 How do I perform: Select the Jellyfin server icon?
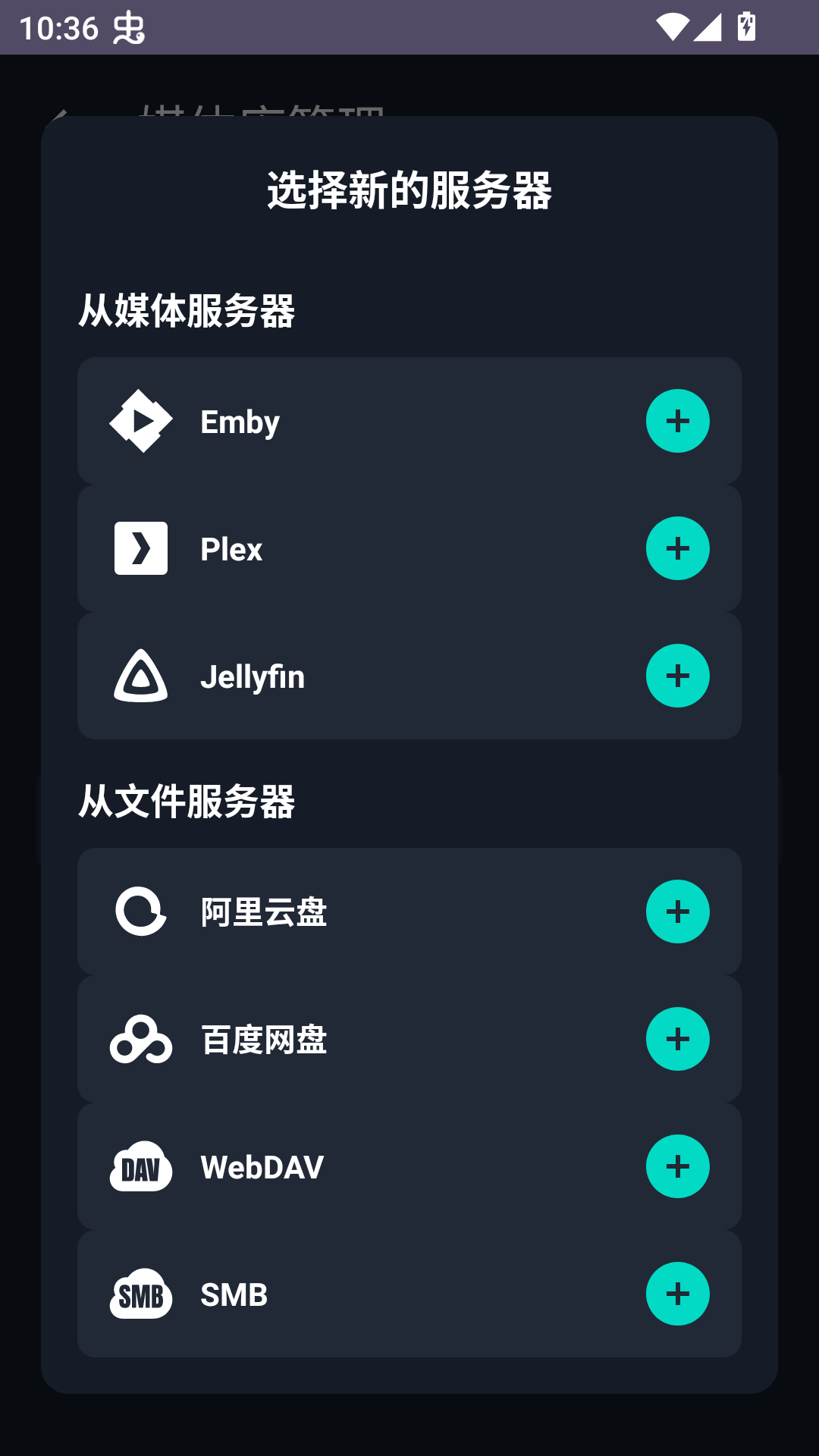[x=140, y=676]
